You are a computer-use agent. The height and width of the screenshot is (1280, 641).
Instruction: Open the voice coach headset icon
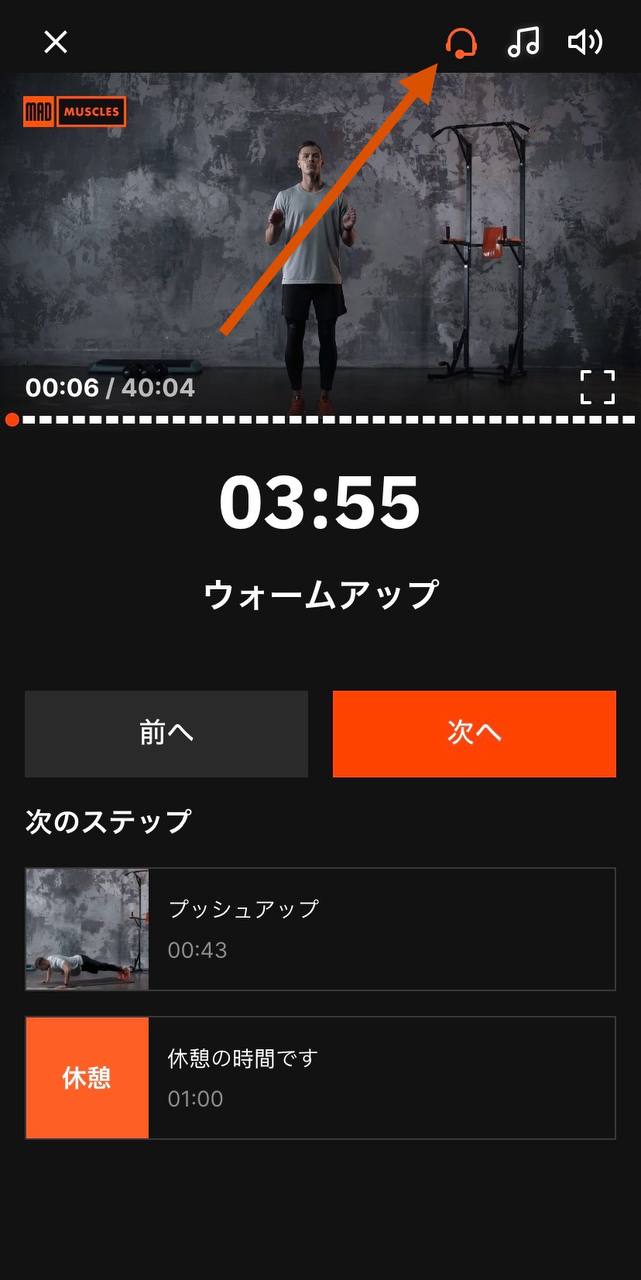[x=461, y=42]
